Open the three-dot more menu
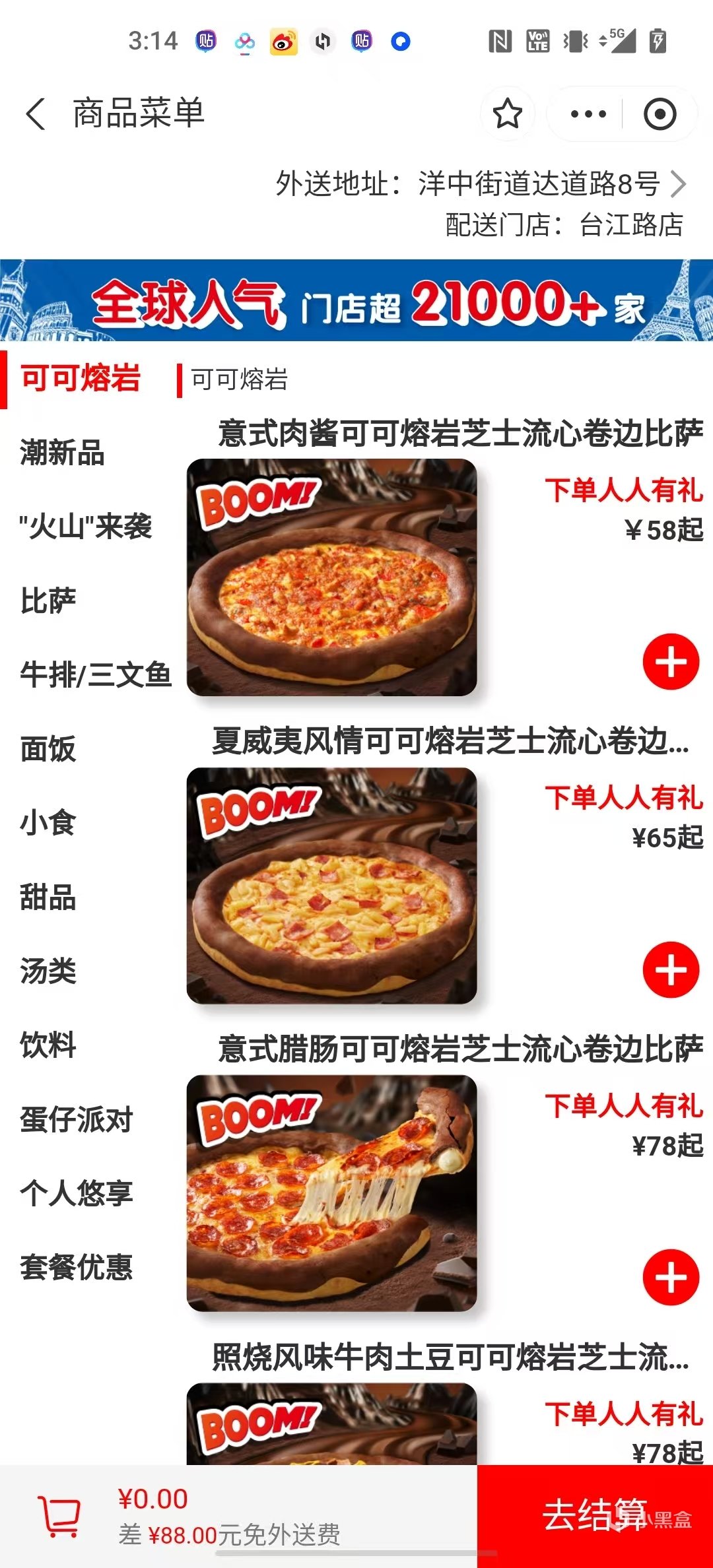The width and height of the screenshot is (713, 1568). coord(588,114)
